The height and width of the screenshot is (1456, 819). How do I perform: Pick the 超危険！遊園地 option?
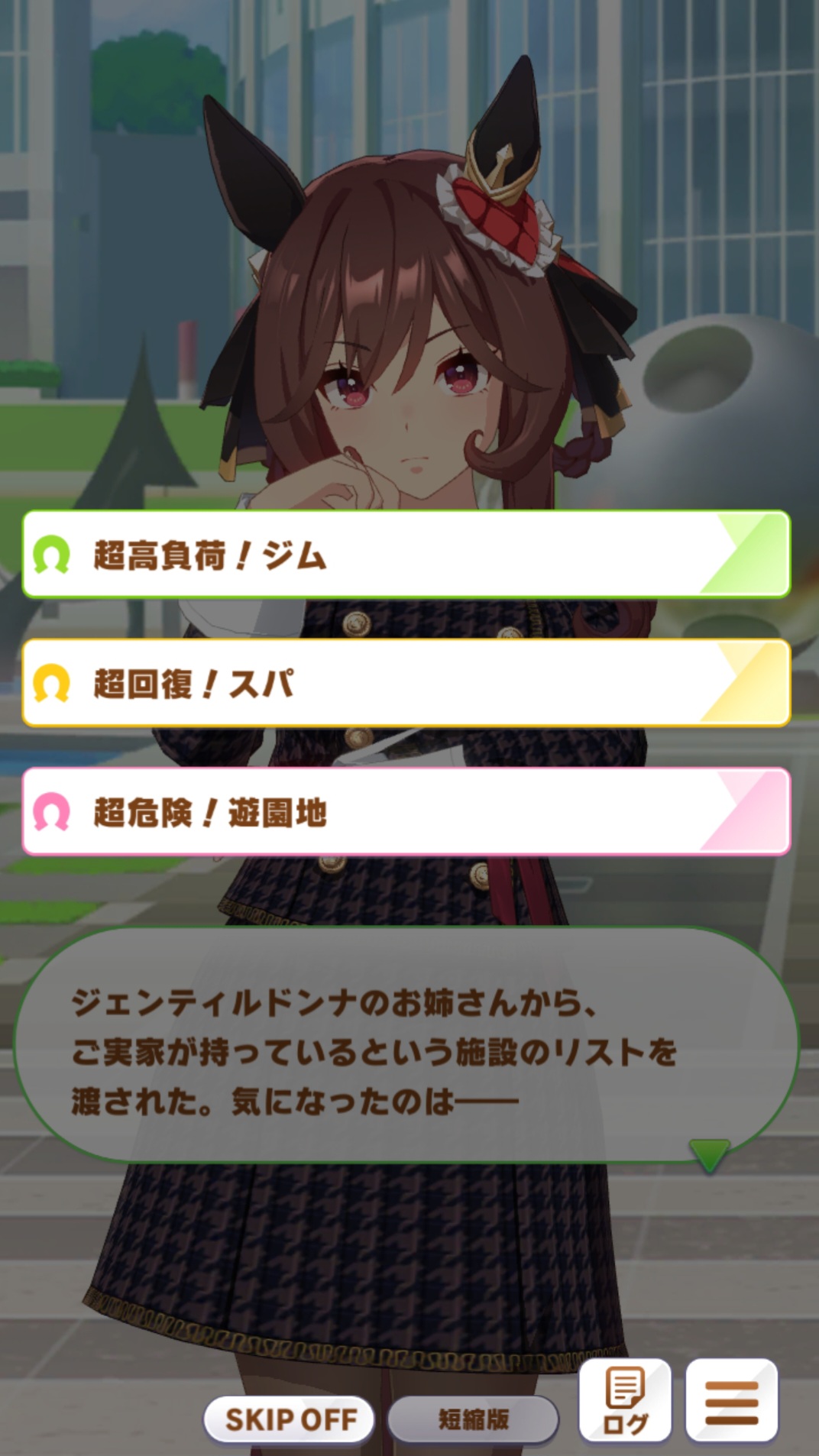tap(406, 811)
